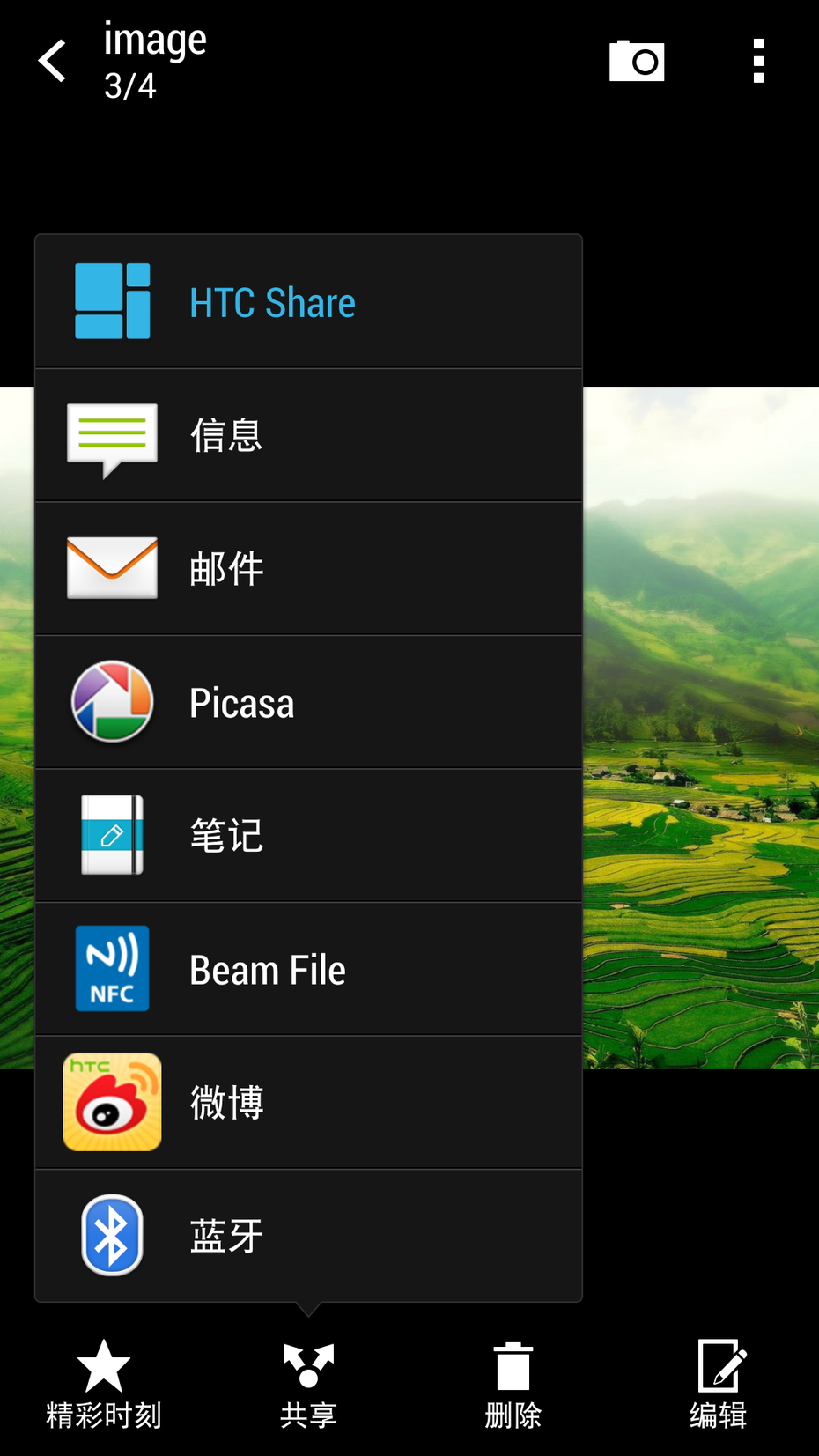Add the image to 笔记

click(308, 836)
